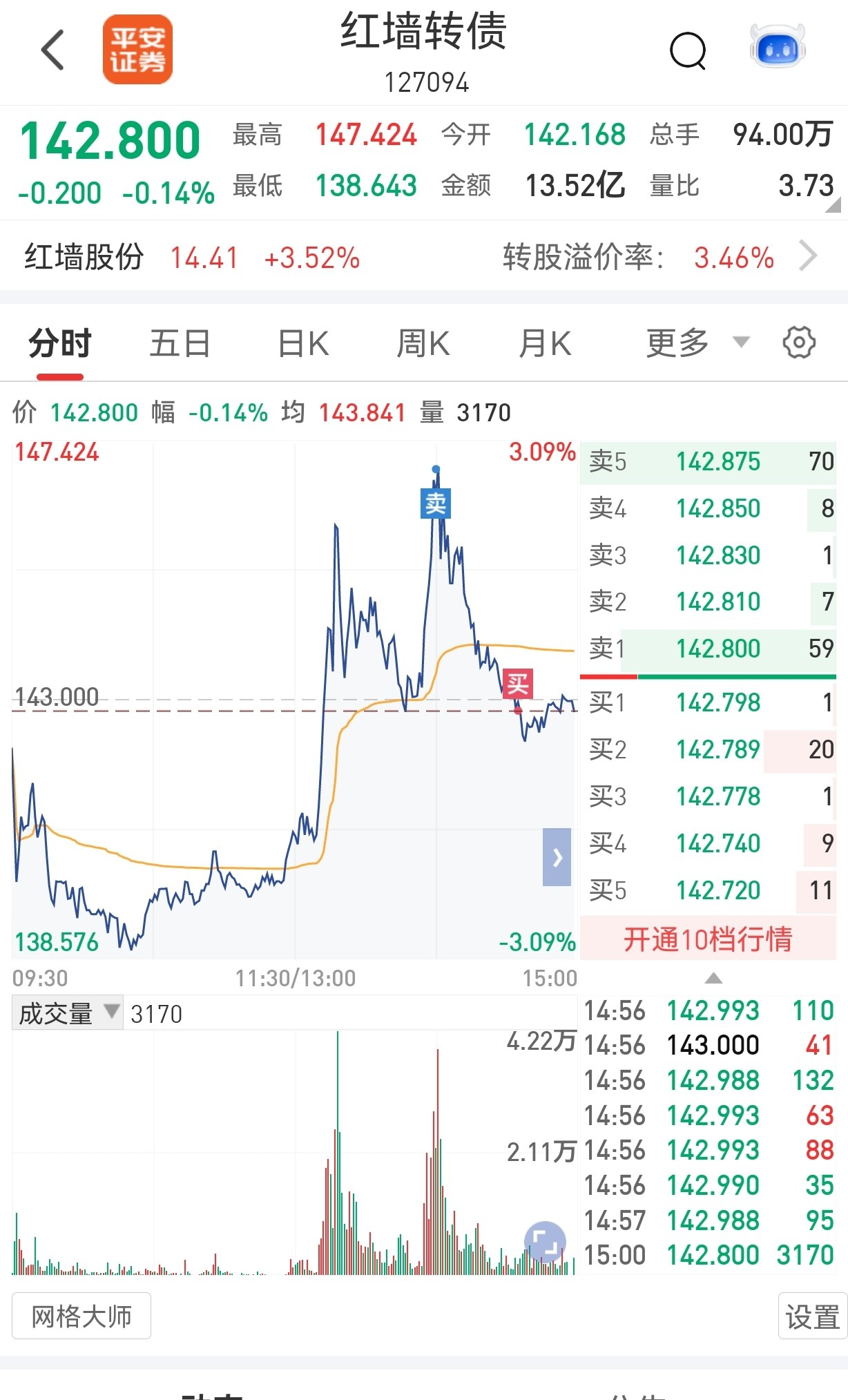This screenshot has width=848, height=1400.
Task: Expand chart to fullscreen via floating icon
Action: pos(545,1242)
